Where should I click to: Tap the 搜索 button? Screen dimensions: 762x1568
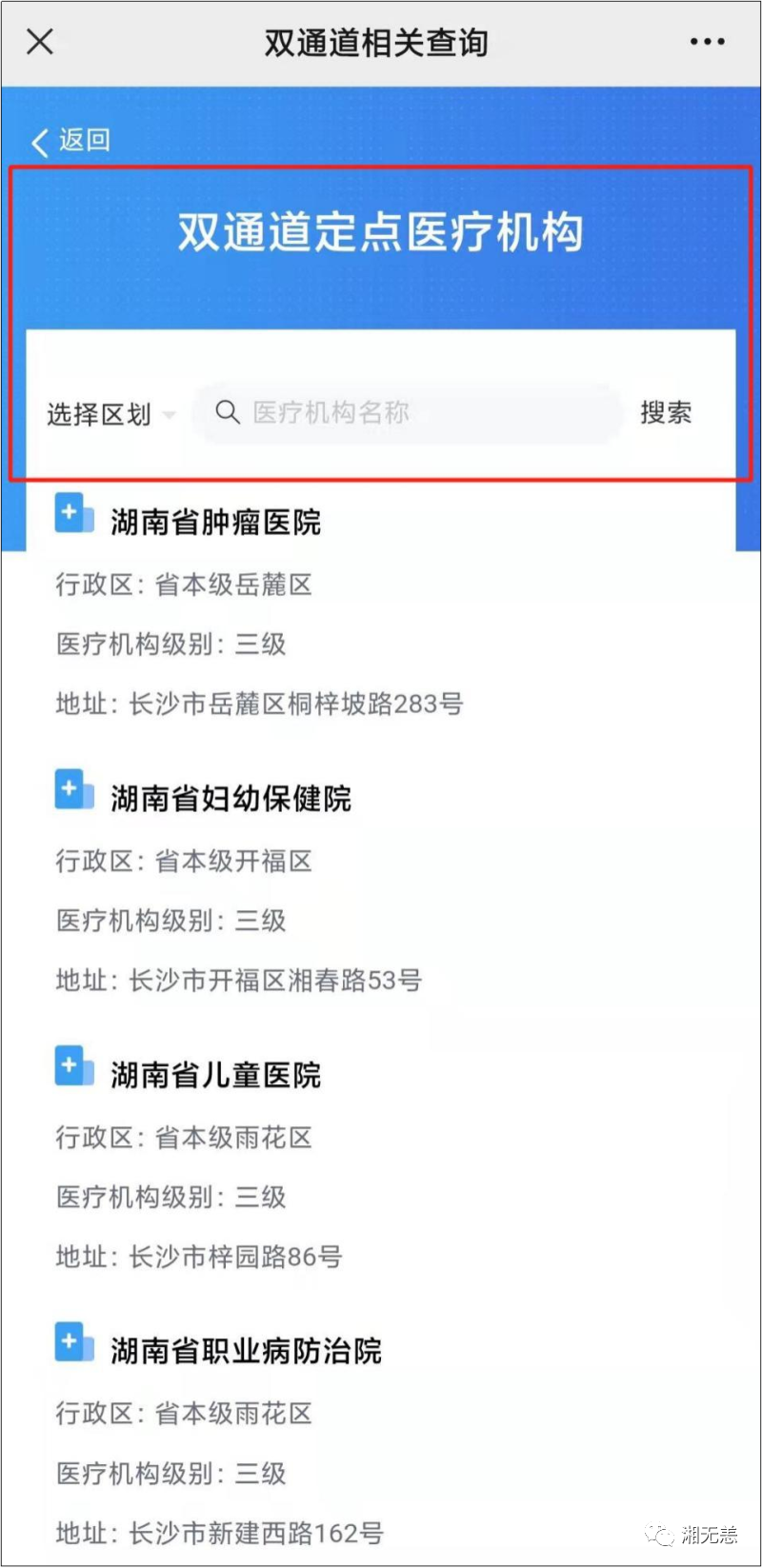click(666, 412)
